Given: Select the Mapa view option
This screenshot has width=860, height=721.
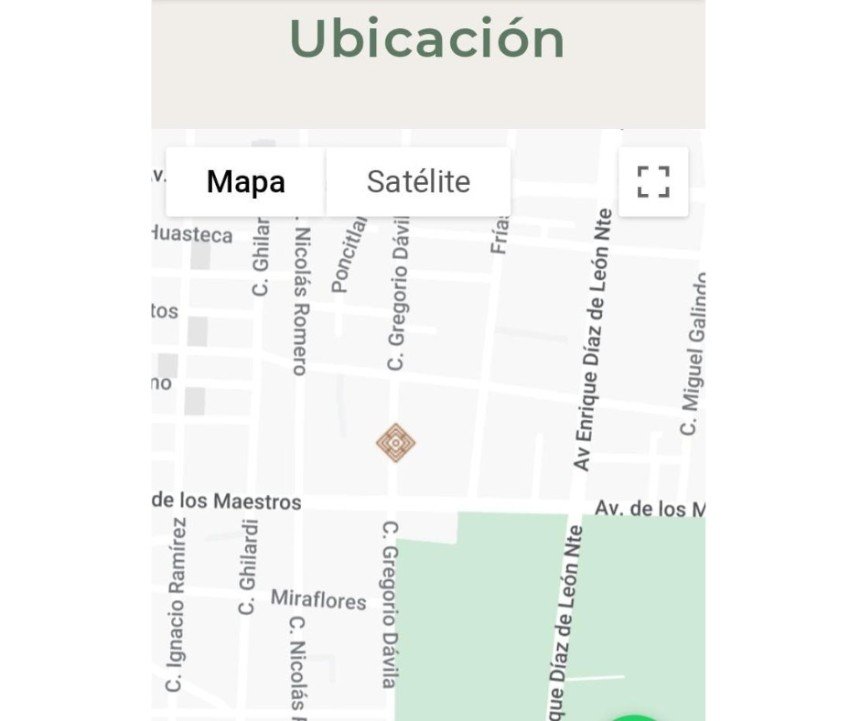Looking at the screenshot, I should point(246,182).
